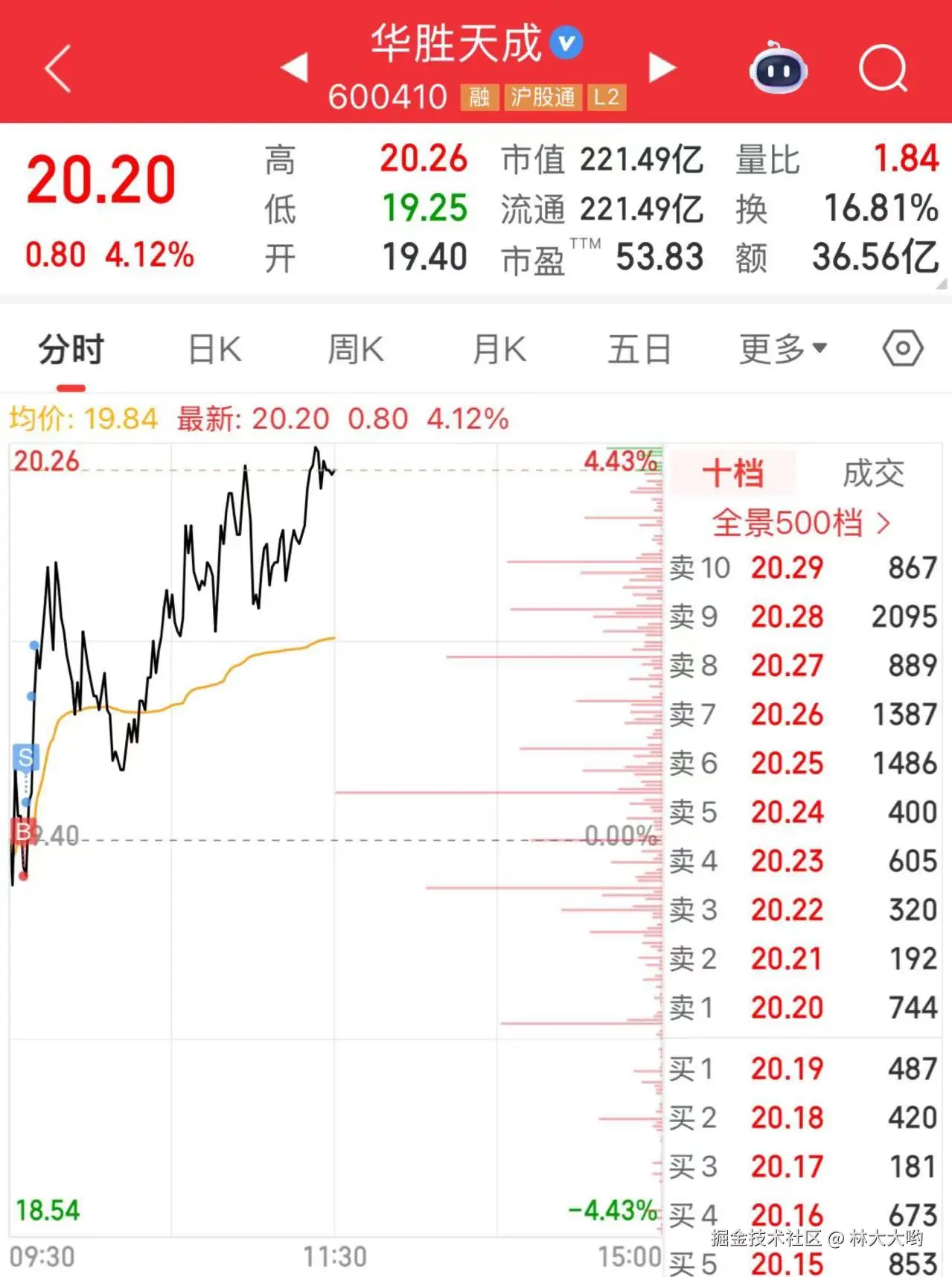
Task: Switch to next stock with right arrow
Action: click(x=662, y=67)
